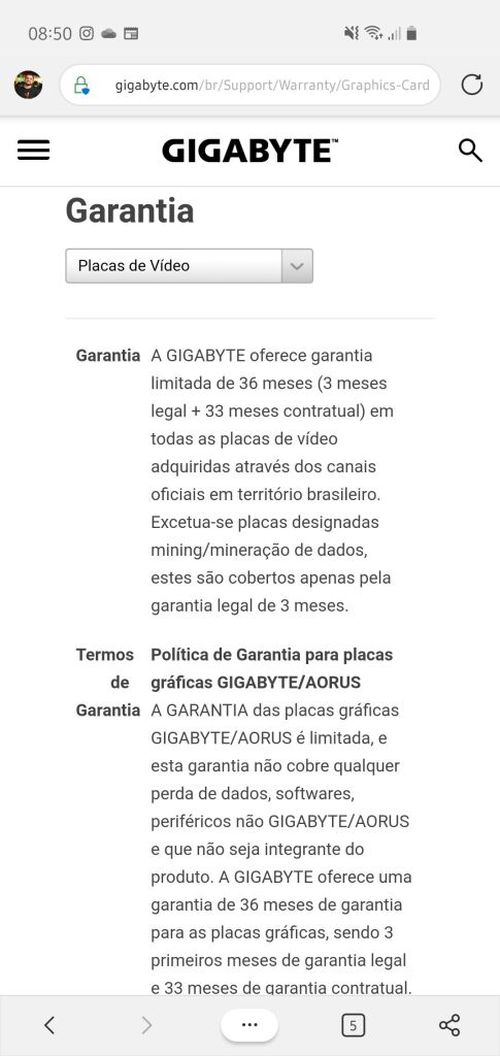This screenshot has width=500, height=1056.
Task: Share this page
Action: click(x=449, y=1025)
